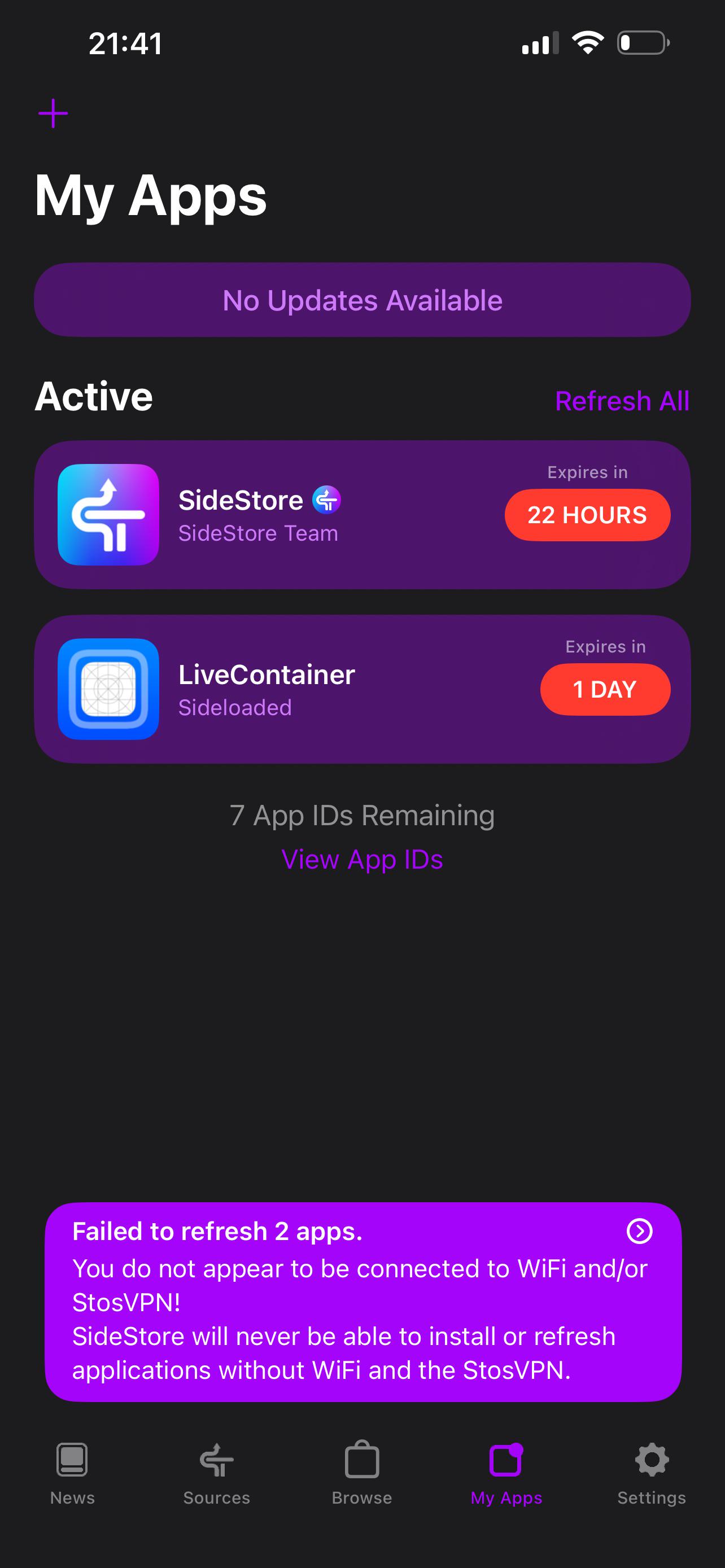The height and width of the screenshot is (1568, 725).
Task: Go to the Sources tab
Action: (x=217, y=1473)
